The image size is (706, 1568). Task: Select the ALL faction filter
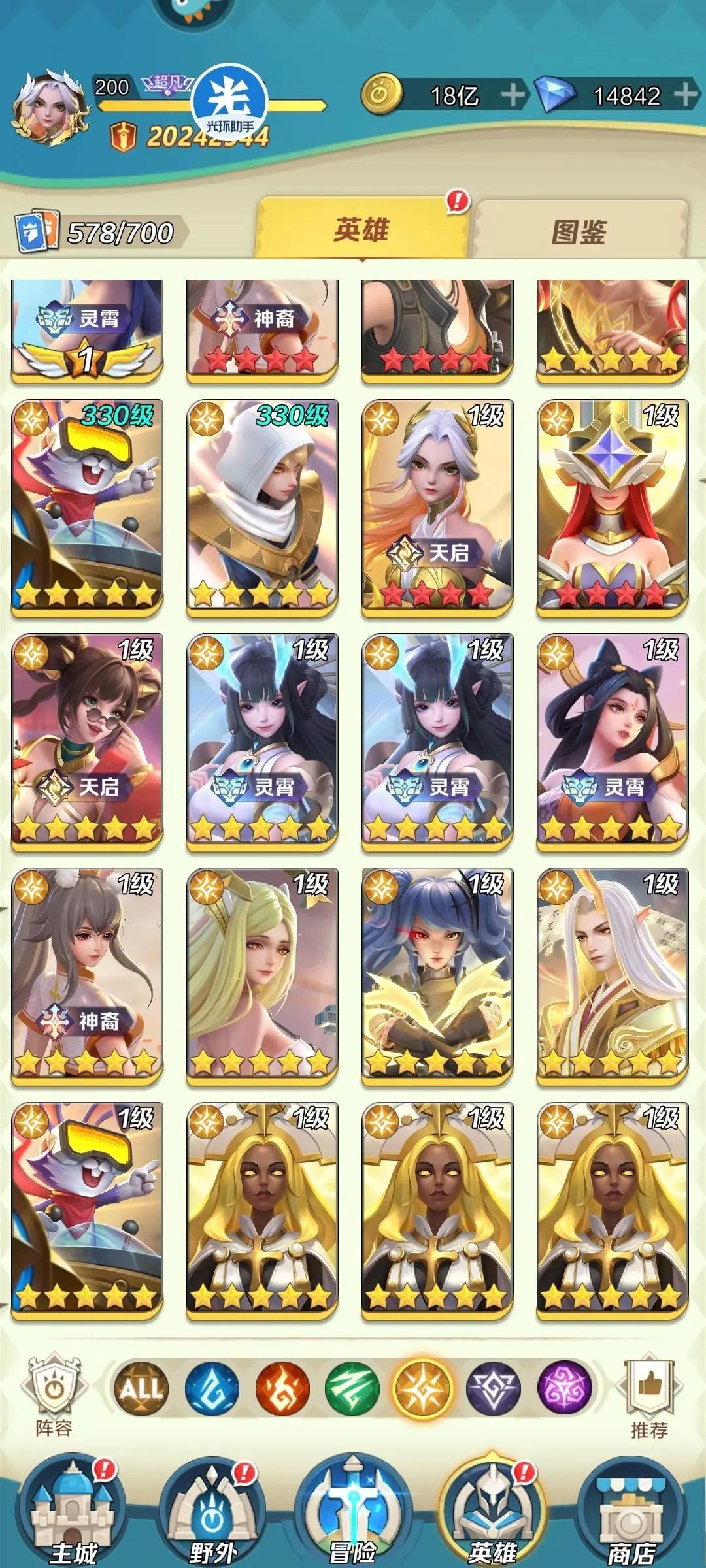pos(141,1385)
